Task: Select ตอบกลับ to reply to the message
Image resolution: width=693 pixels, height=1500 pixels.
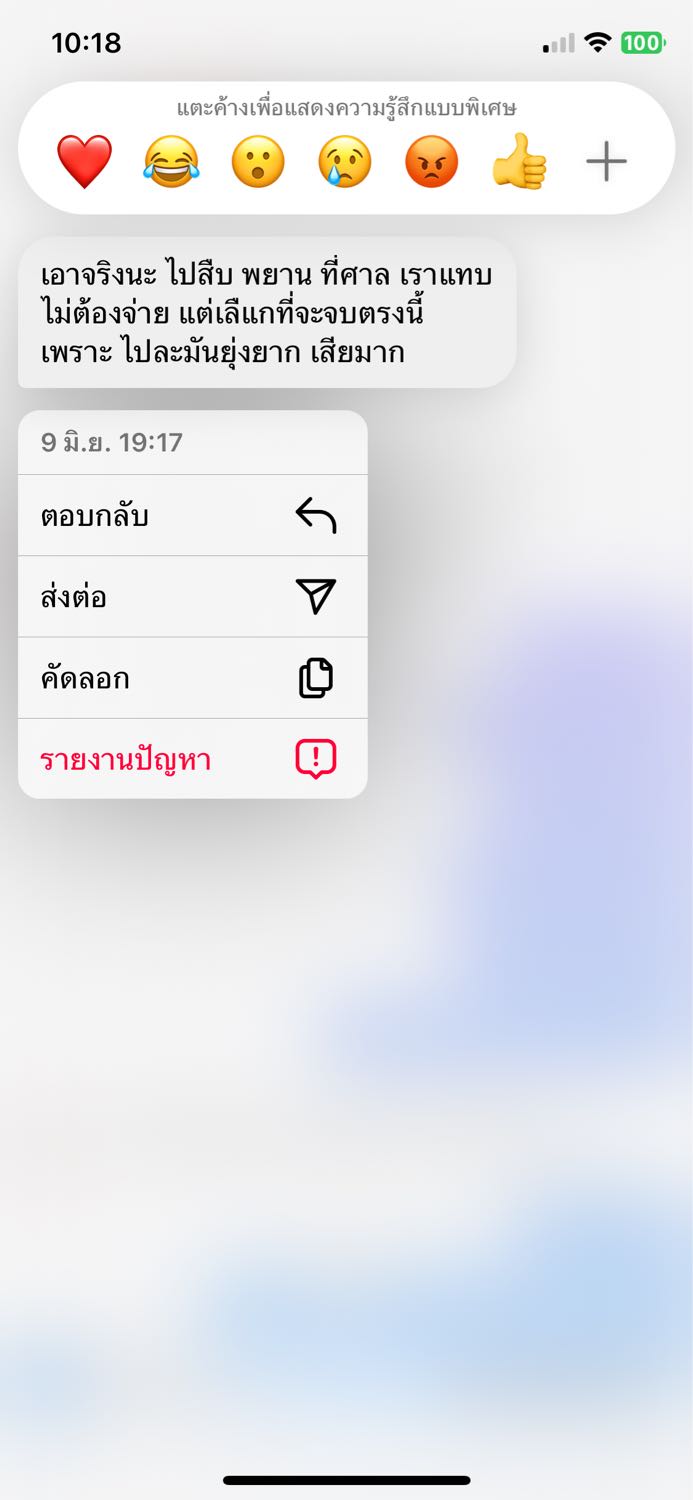Action: coord(193,516)
